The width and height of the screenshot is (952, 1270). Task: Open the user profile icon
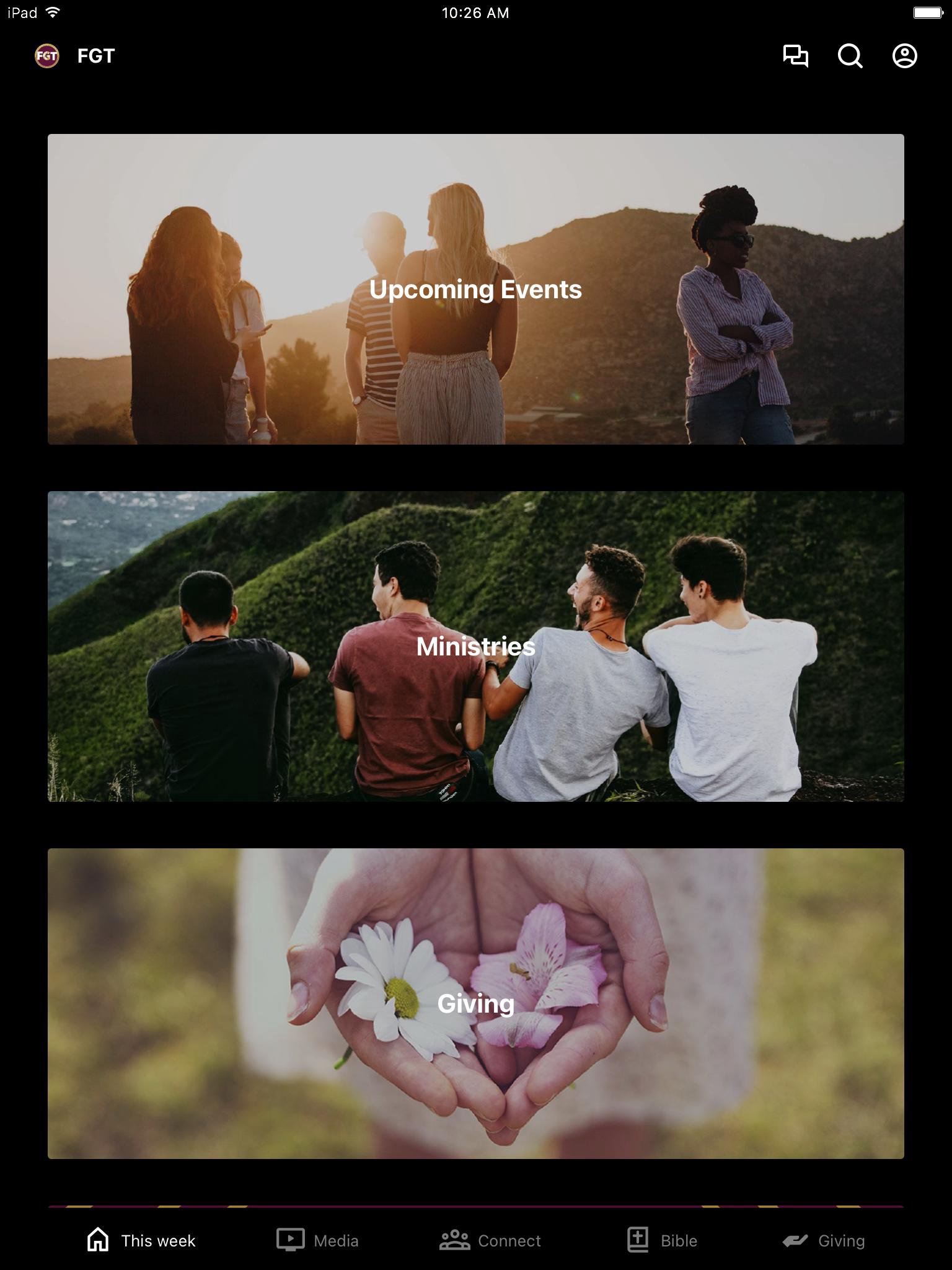click(x=904, y=56)
